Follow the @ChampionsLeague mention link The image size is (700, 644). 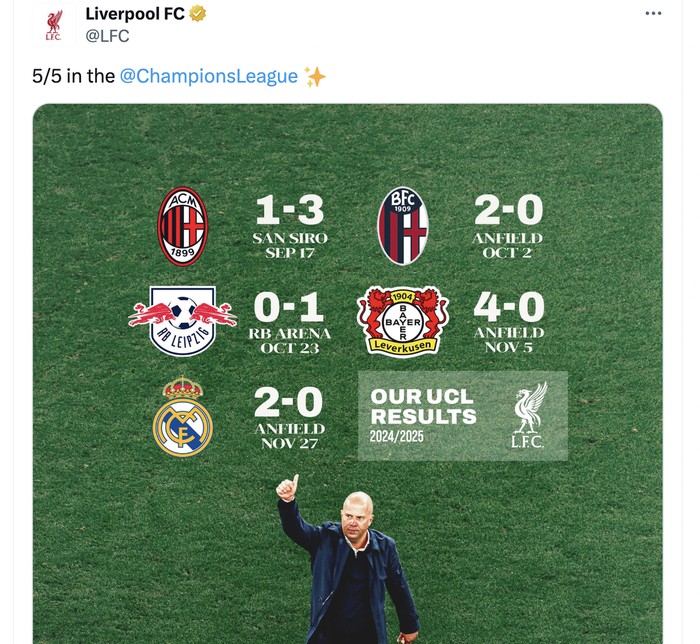point(208,76)
